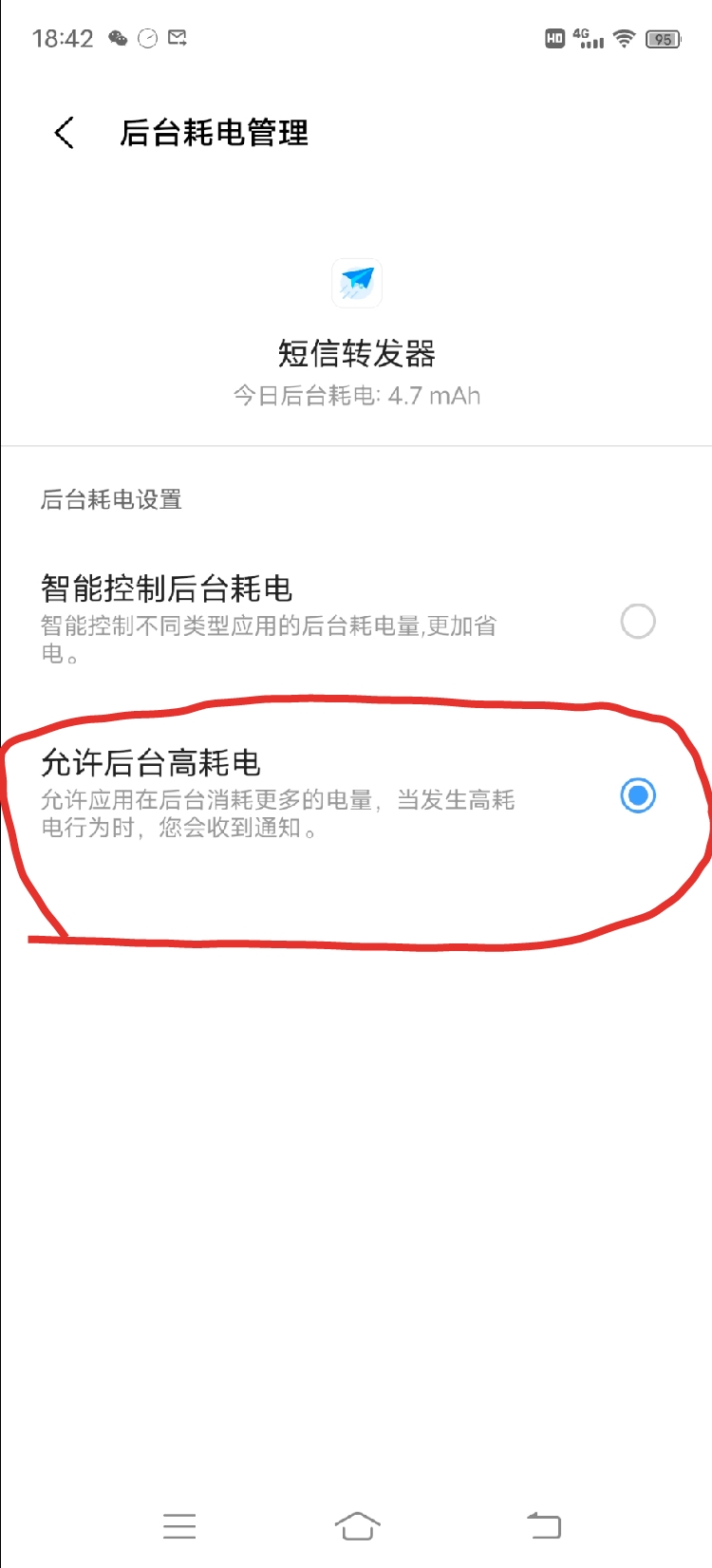This screenshot has height=1568, width=712.
Task: Select 智能控制后台耗电 option
Action: point(637,622)
